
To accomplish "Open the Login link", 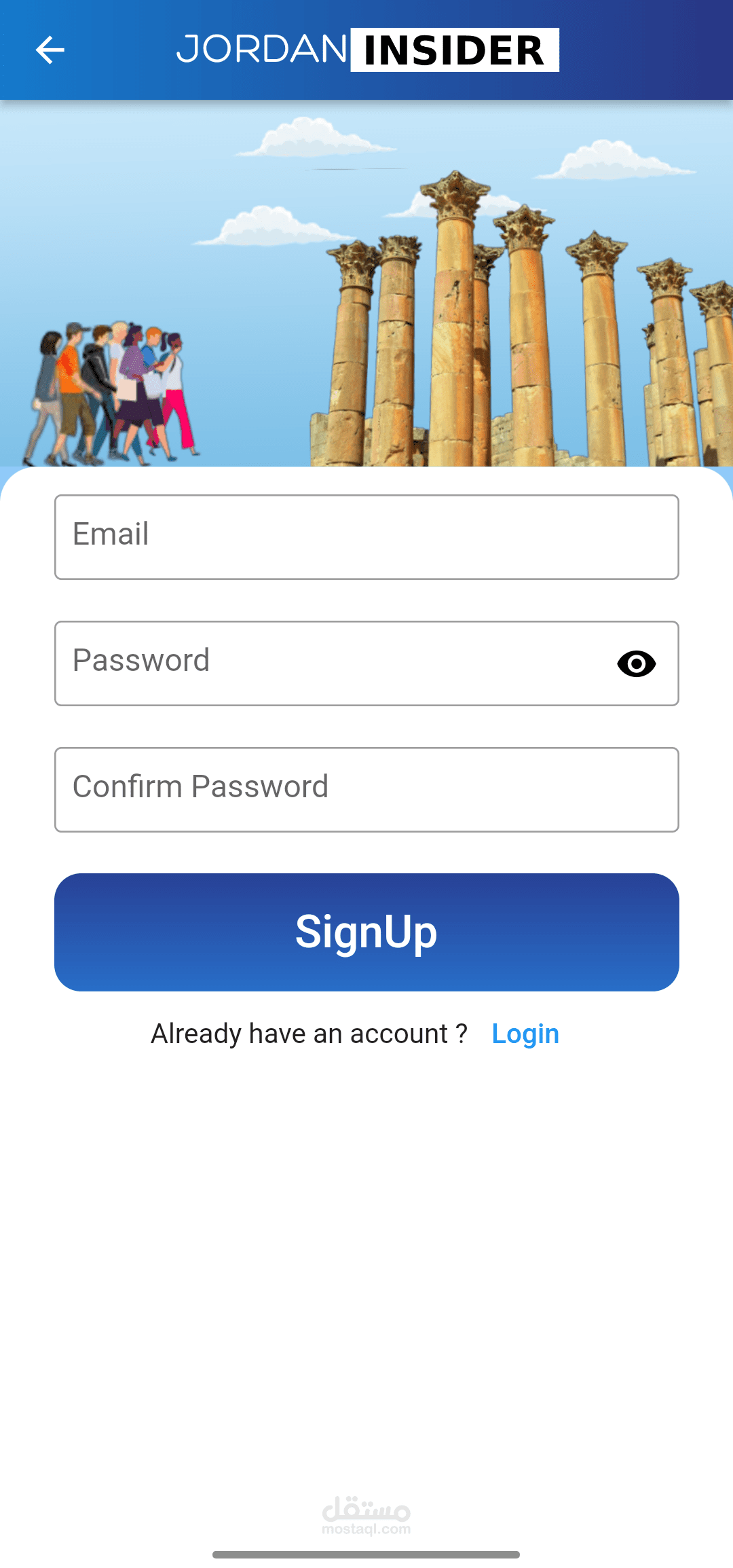I will [525, 1034].
